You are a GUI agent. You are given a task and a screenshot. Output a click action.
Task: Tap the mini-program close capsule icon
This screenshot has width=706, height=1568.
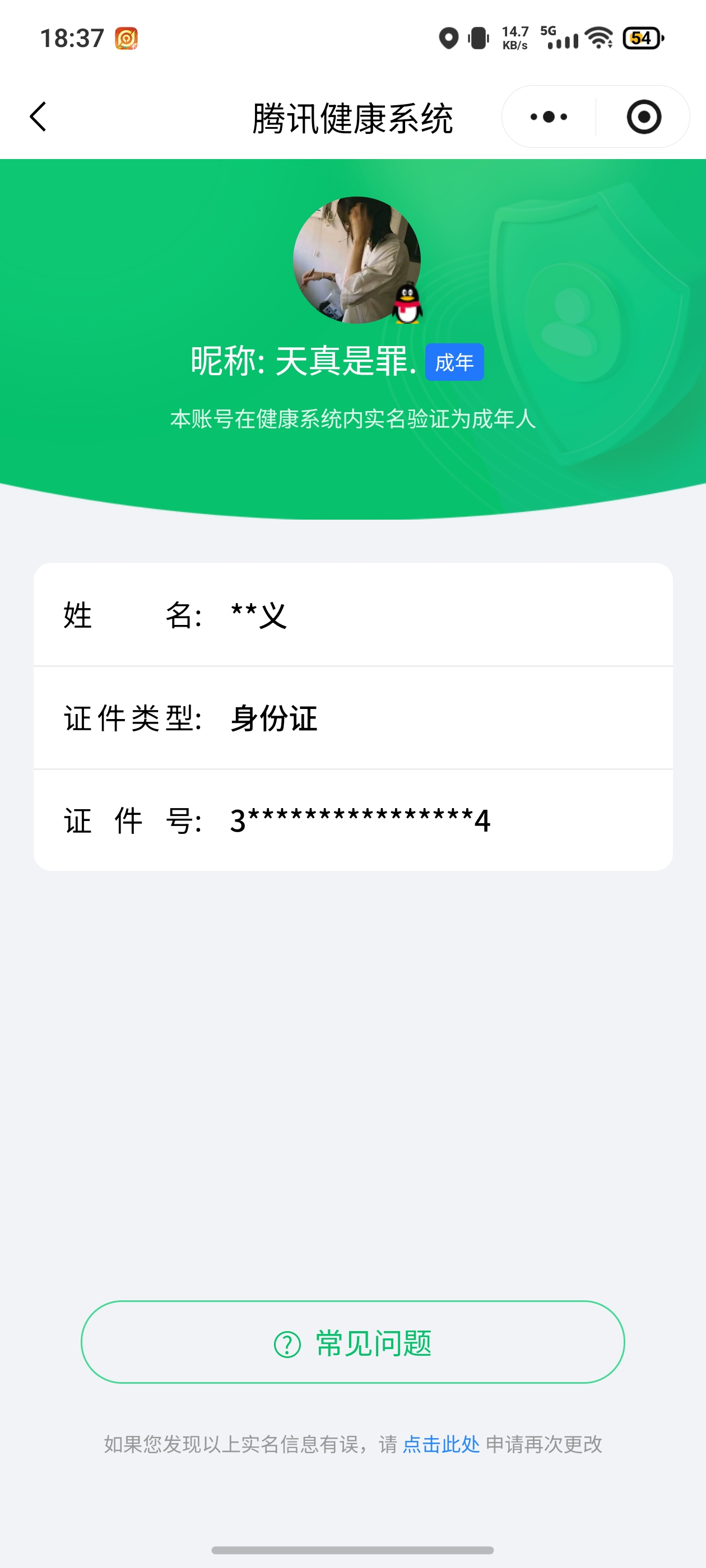point(644,117)
